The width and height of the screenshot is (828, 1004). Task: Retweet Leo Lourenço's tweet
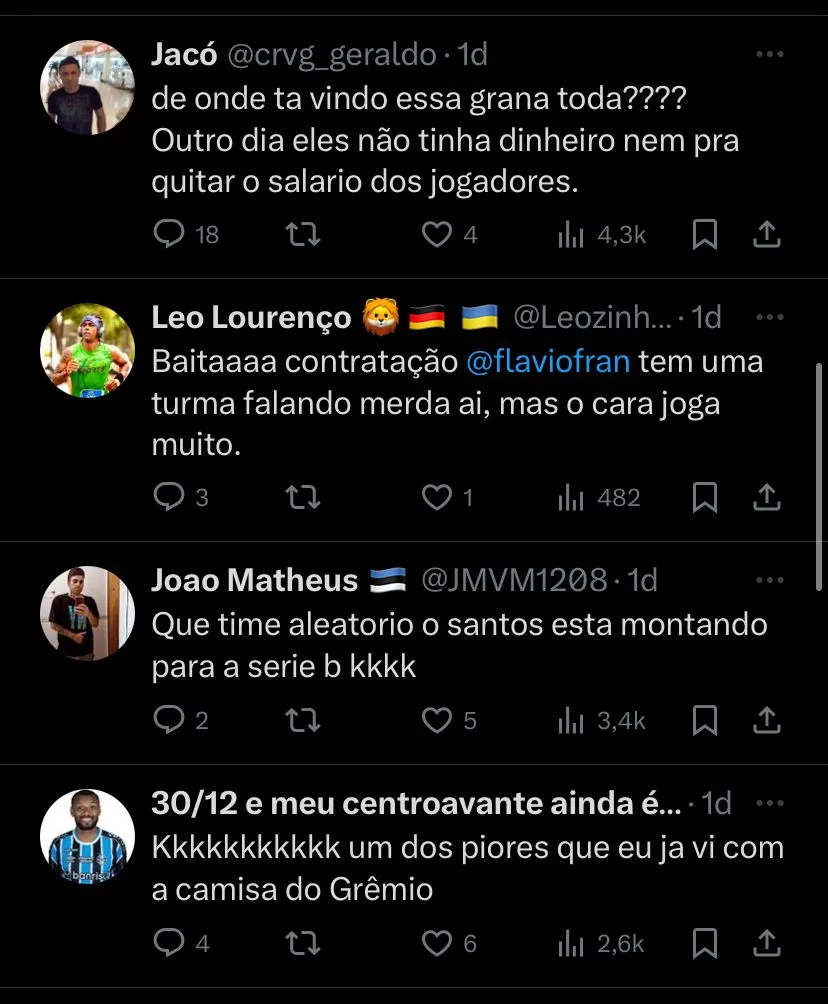pyautogui.click(x=302, y=497)
